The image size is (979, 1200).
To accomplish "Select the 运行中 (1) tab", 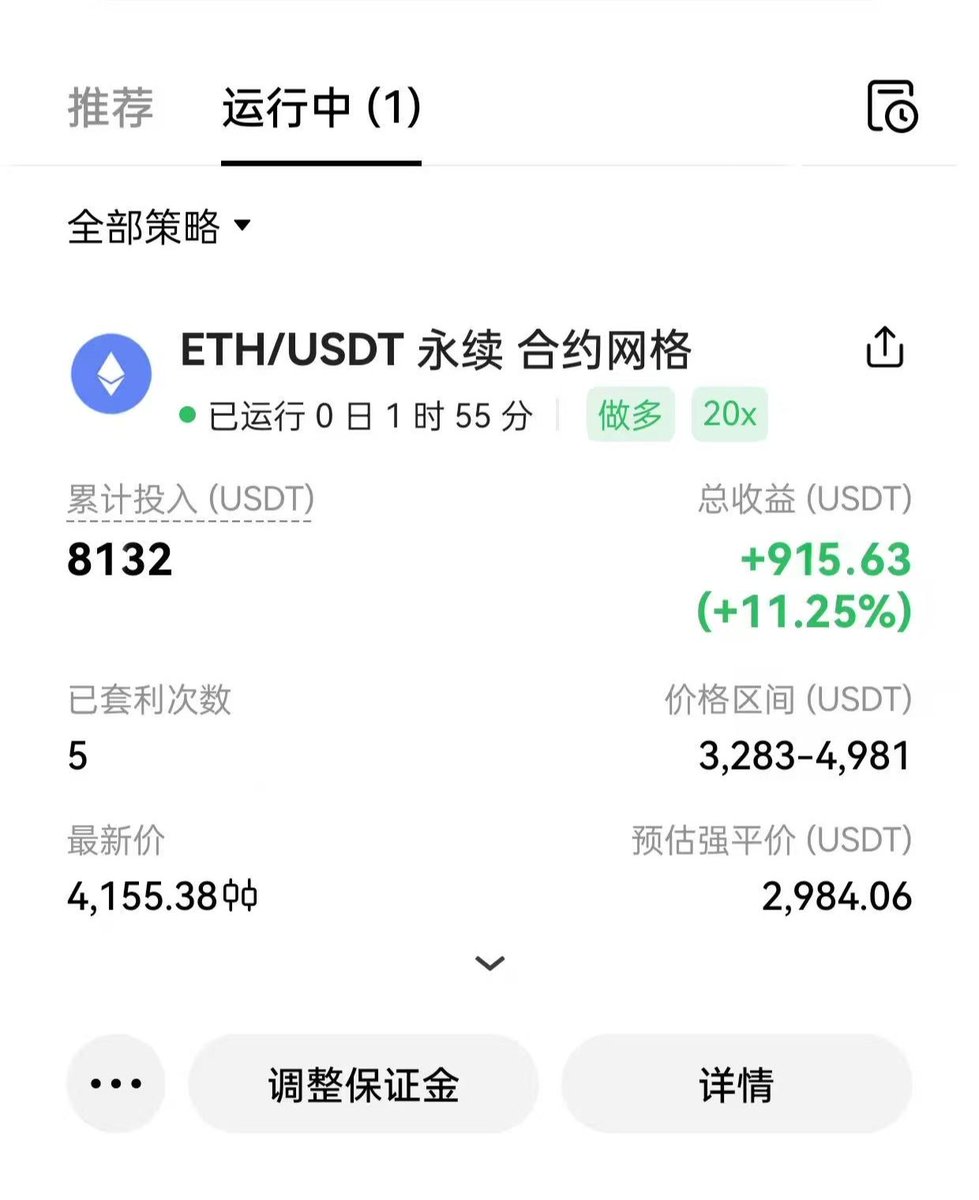I will tap(321, 107).
